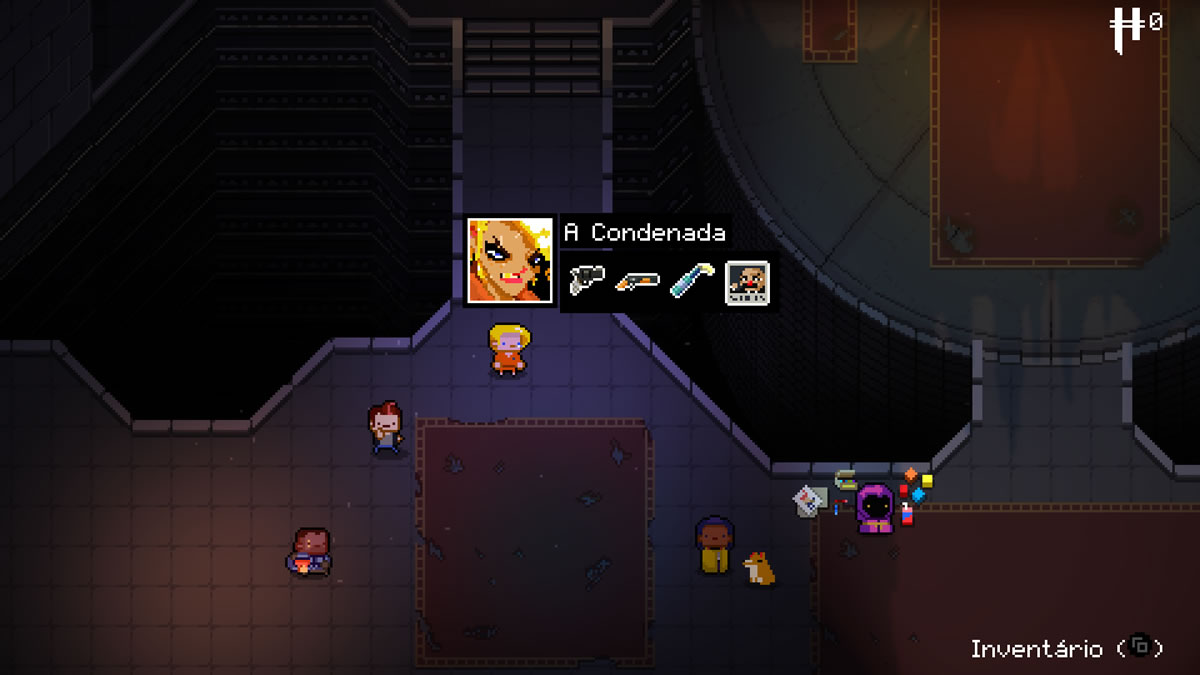1200x675 pixels.
Task: Talk to the purple hooded figure
Action: (x=875, y=509)
